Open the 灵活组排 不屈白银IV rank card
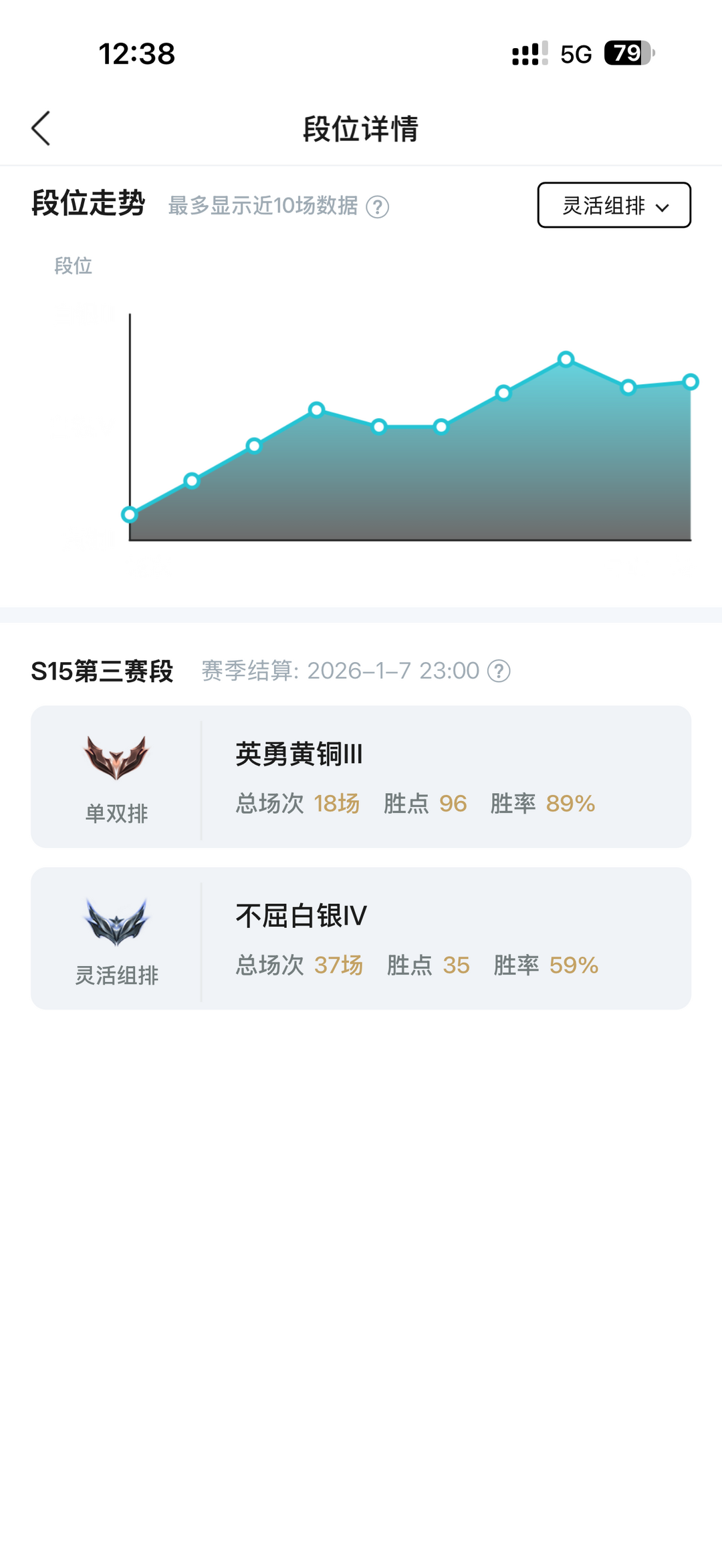Image resolution: width=722 pixels, height=1568 pixels. click(361, 938)
